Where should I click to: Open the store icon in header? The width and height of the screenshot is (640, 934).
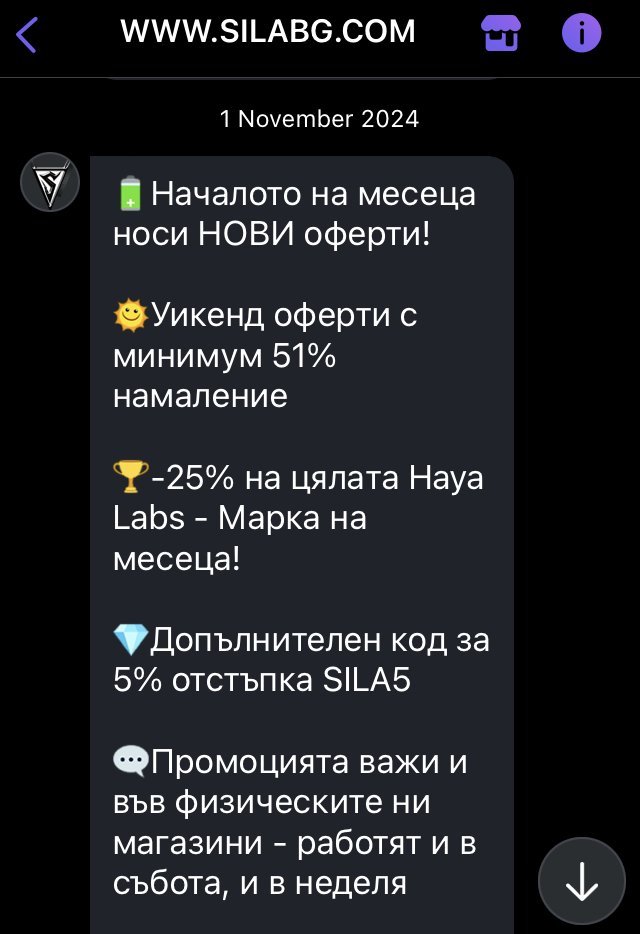click(x=501, y=33)
